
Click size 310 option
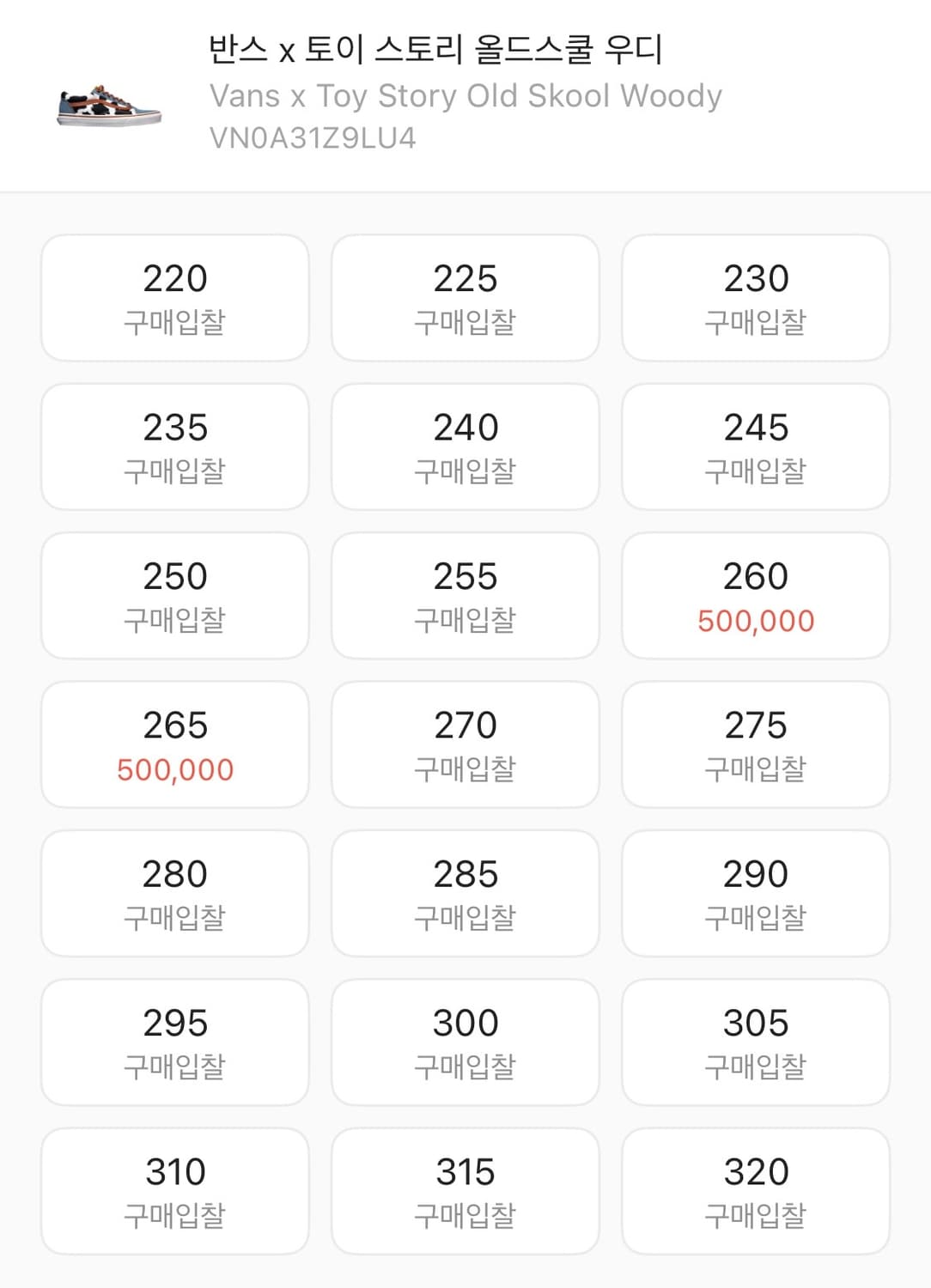pyautogui.click(x=174, y=1190)
